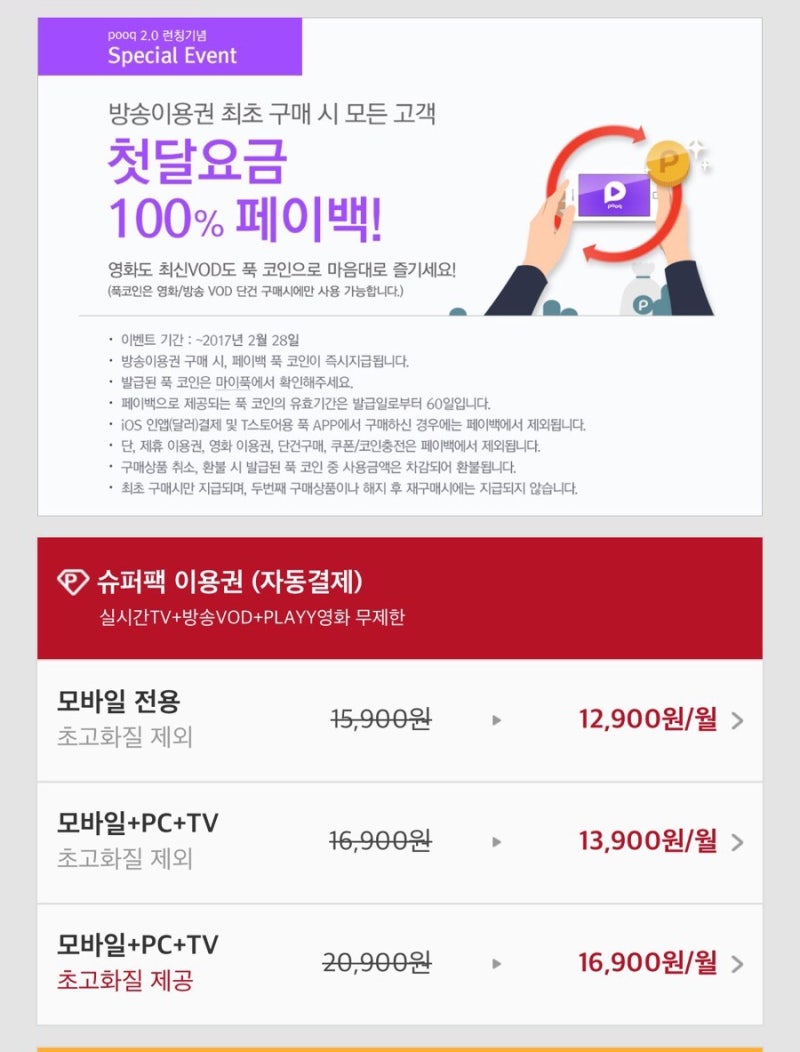Click the 13,900원/월 monthly price
This screenshot has width=800, height=1052.
tap(648, 841)
